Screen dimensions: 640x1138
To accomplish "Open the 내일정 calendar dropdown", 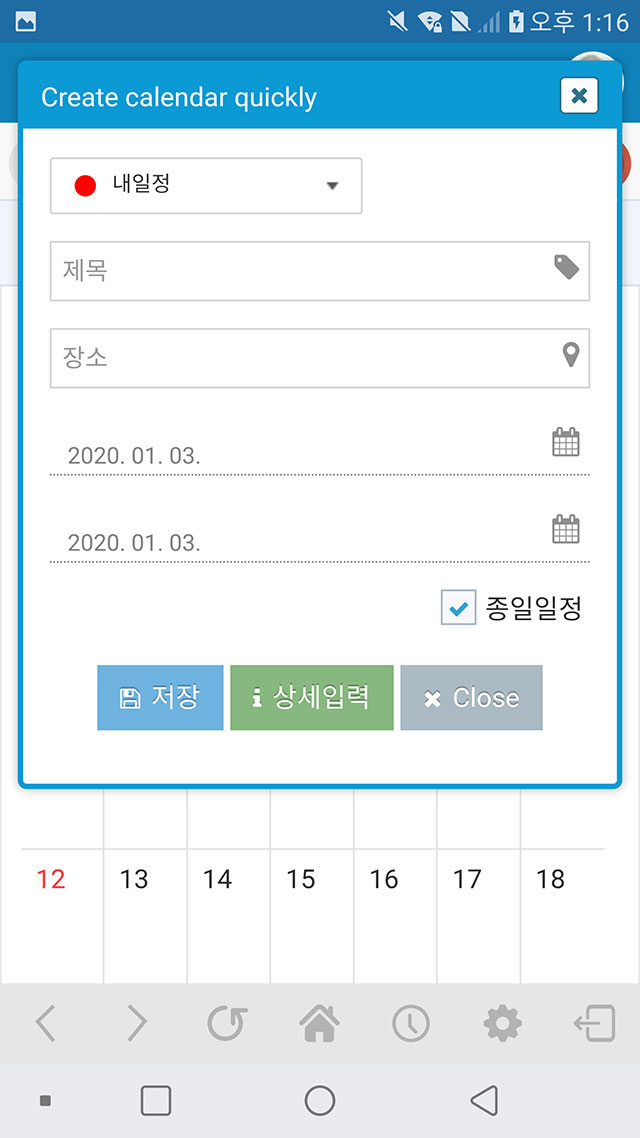I will click(206, 186).
